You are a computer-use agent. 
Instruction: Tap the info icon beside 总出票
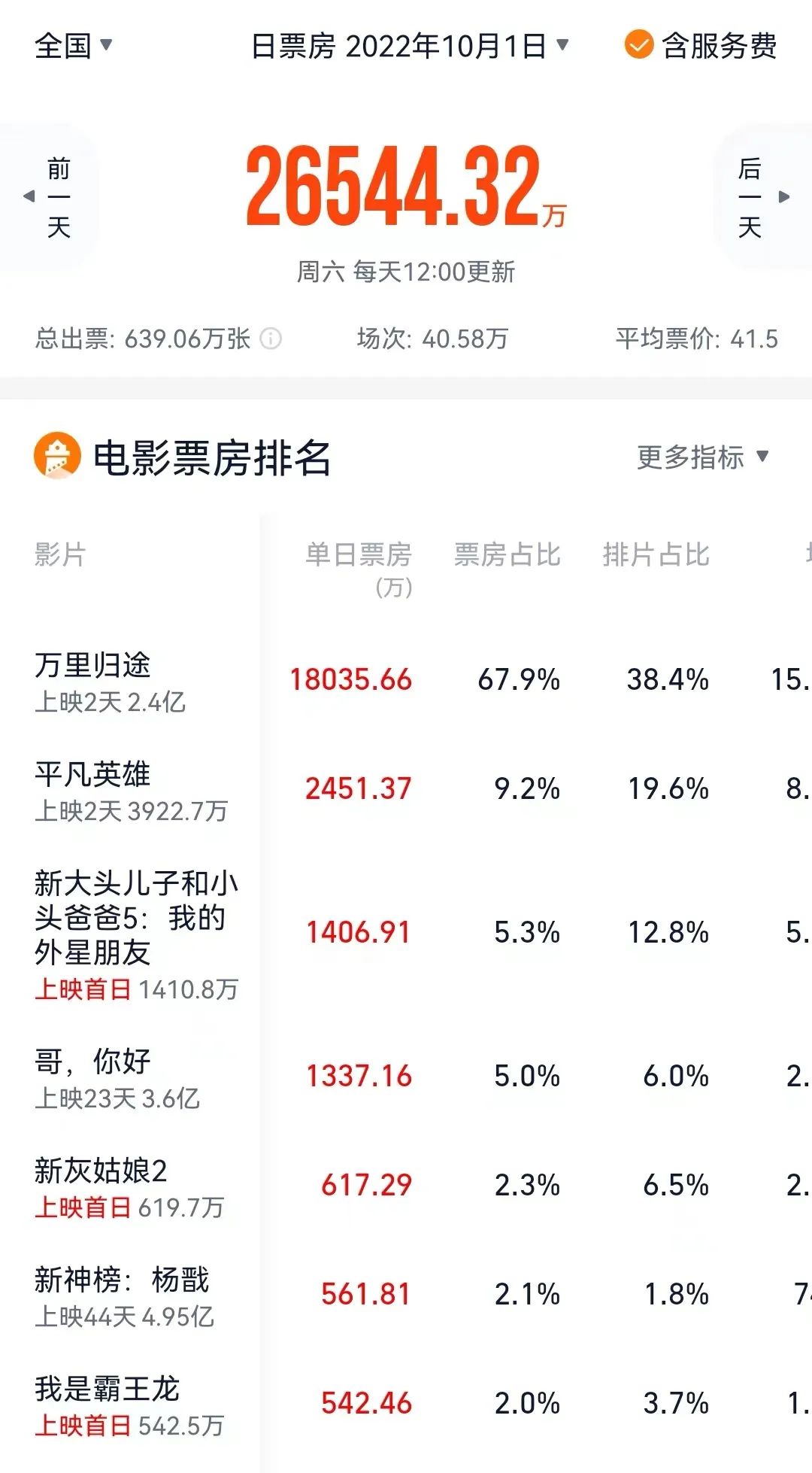[x=271, y=339]
